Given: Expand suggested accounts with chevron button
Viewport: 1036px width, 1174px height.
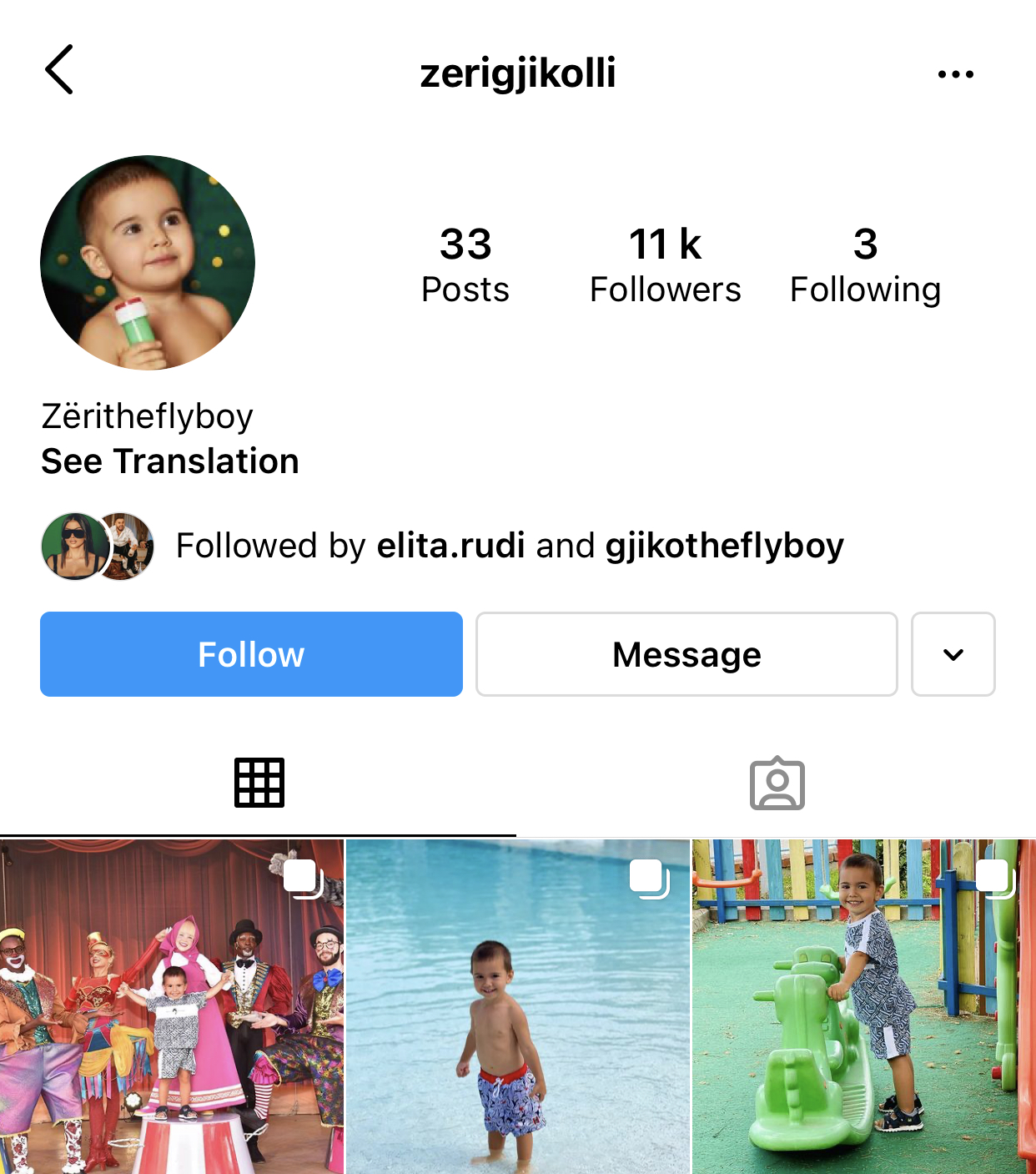Looking at the screenshot, I should pyautogui.click(x=953, y=654).
